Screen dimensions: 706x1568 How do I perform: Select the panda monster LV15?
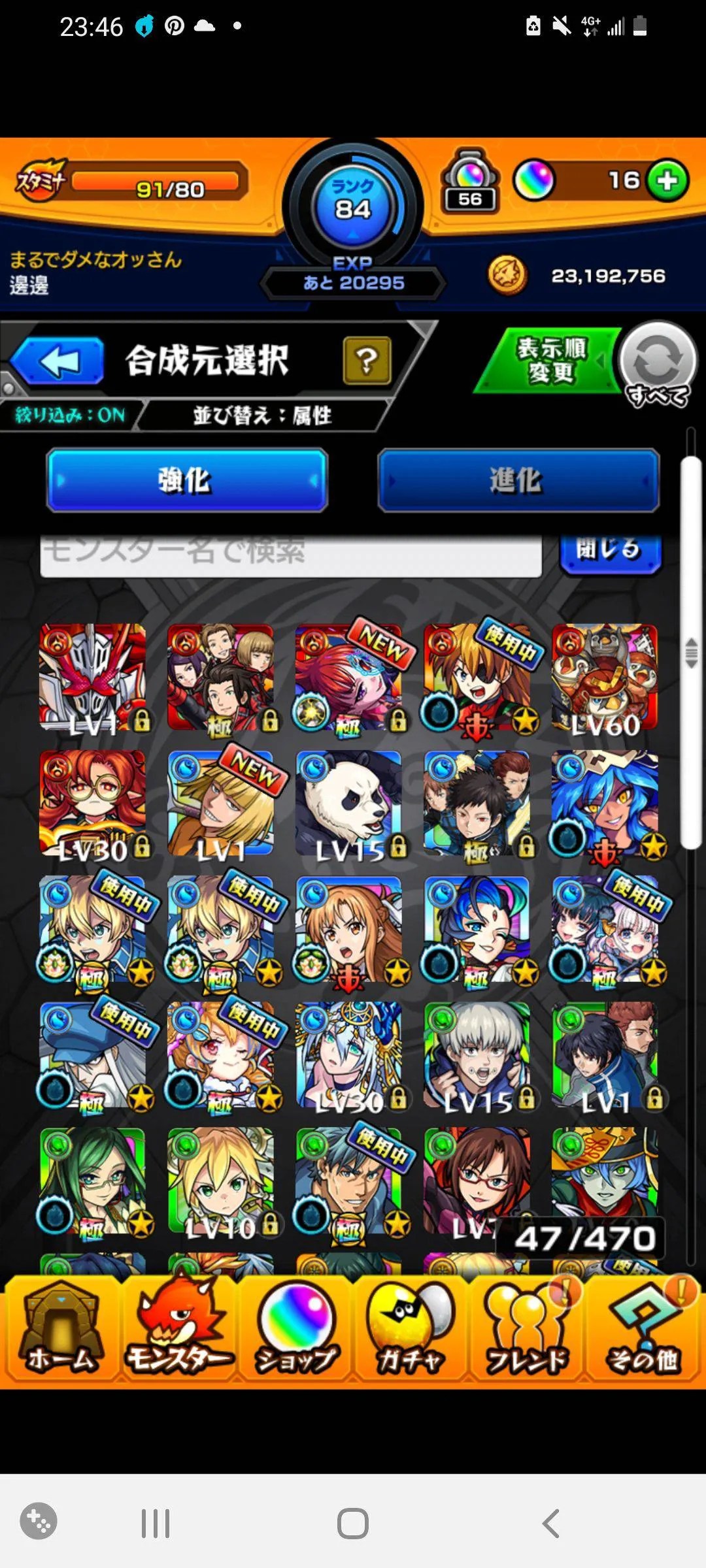[348, 804]
